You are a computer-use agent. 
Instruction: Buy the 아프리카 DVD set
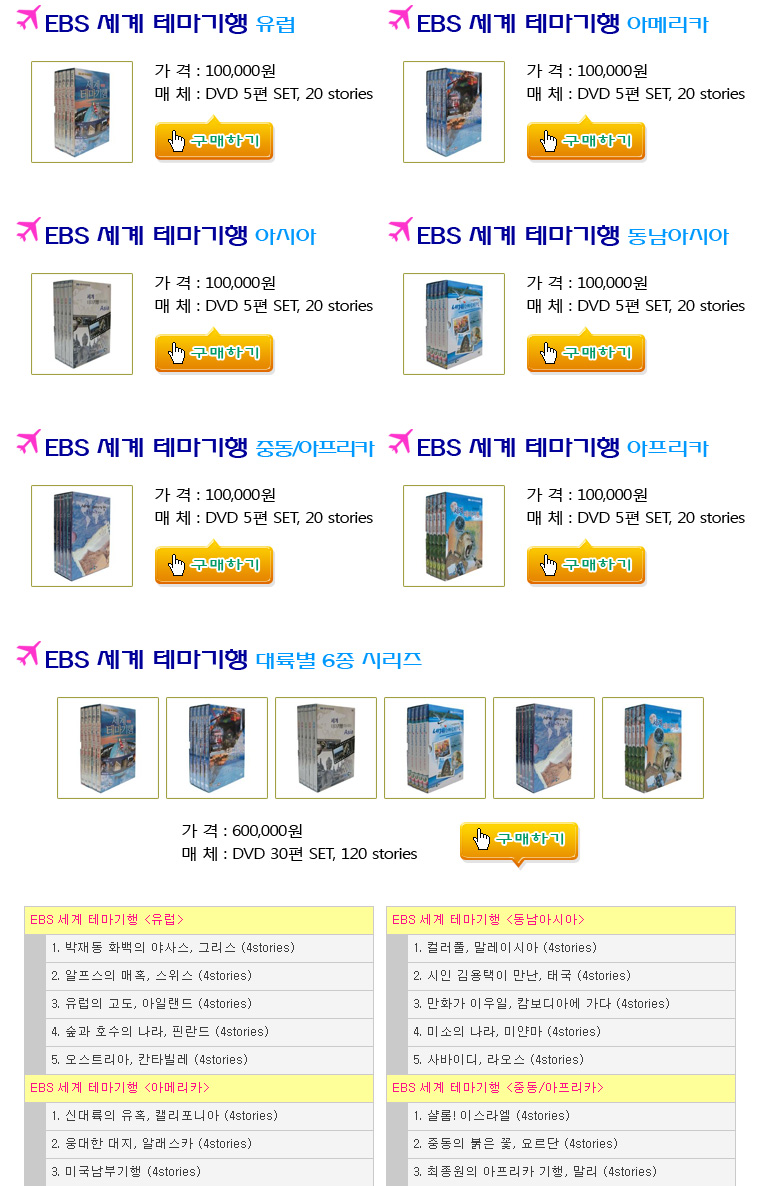pos(586,565)
